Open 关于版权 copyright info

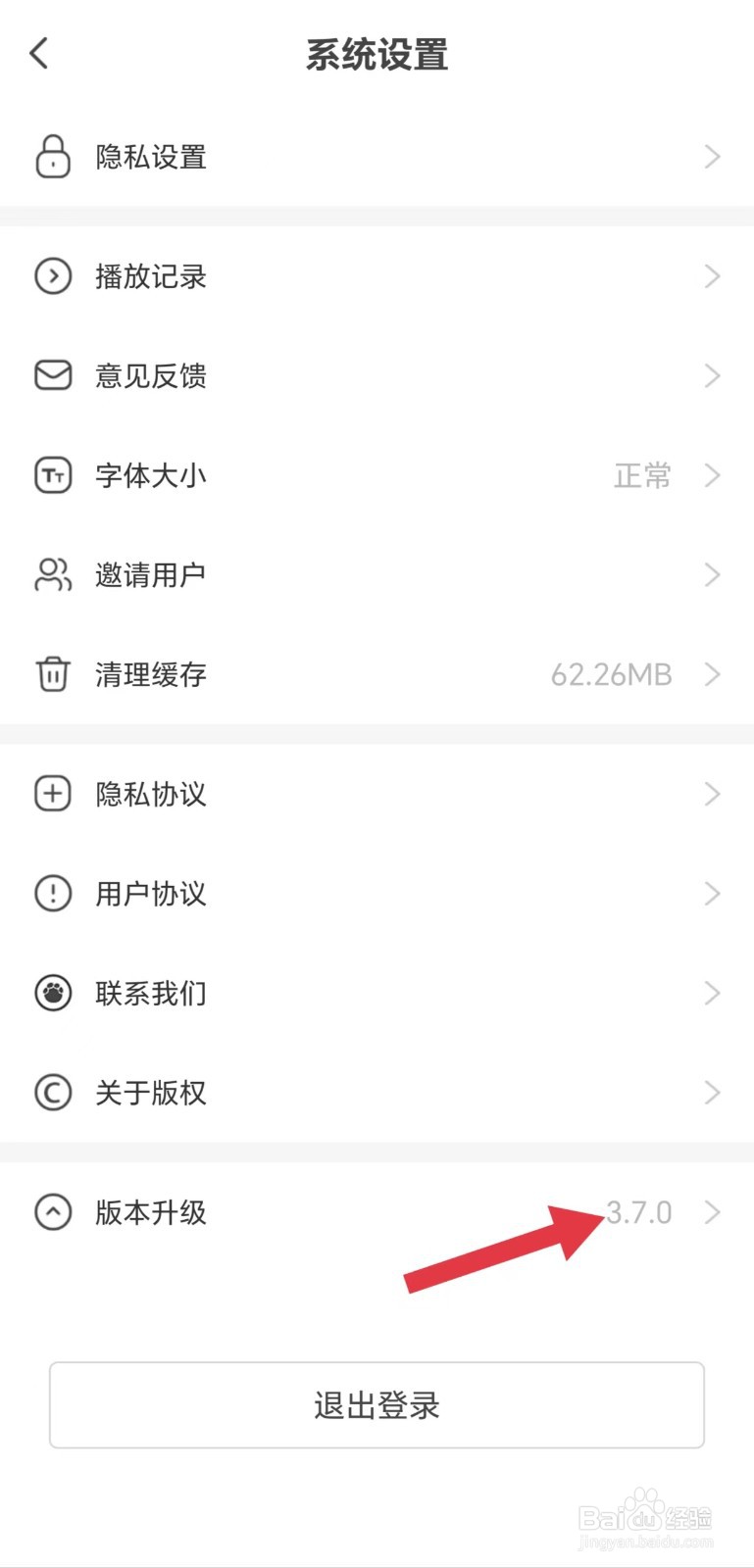click(x=151, y=1093)
